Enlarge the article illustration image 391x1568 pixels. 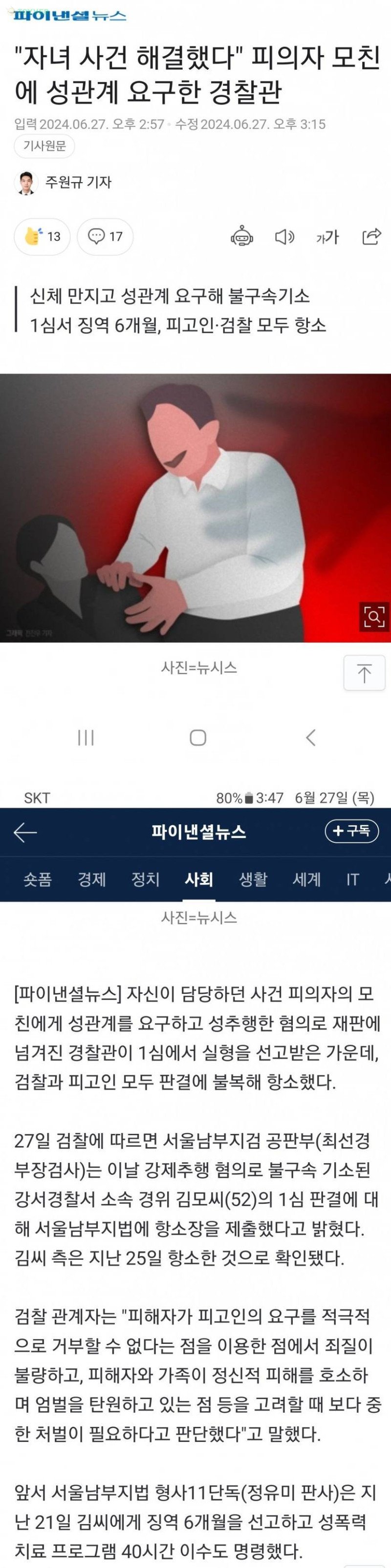click(x=373, y=616)
